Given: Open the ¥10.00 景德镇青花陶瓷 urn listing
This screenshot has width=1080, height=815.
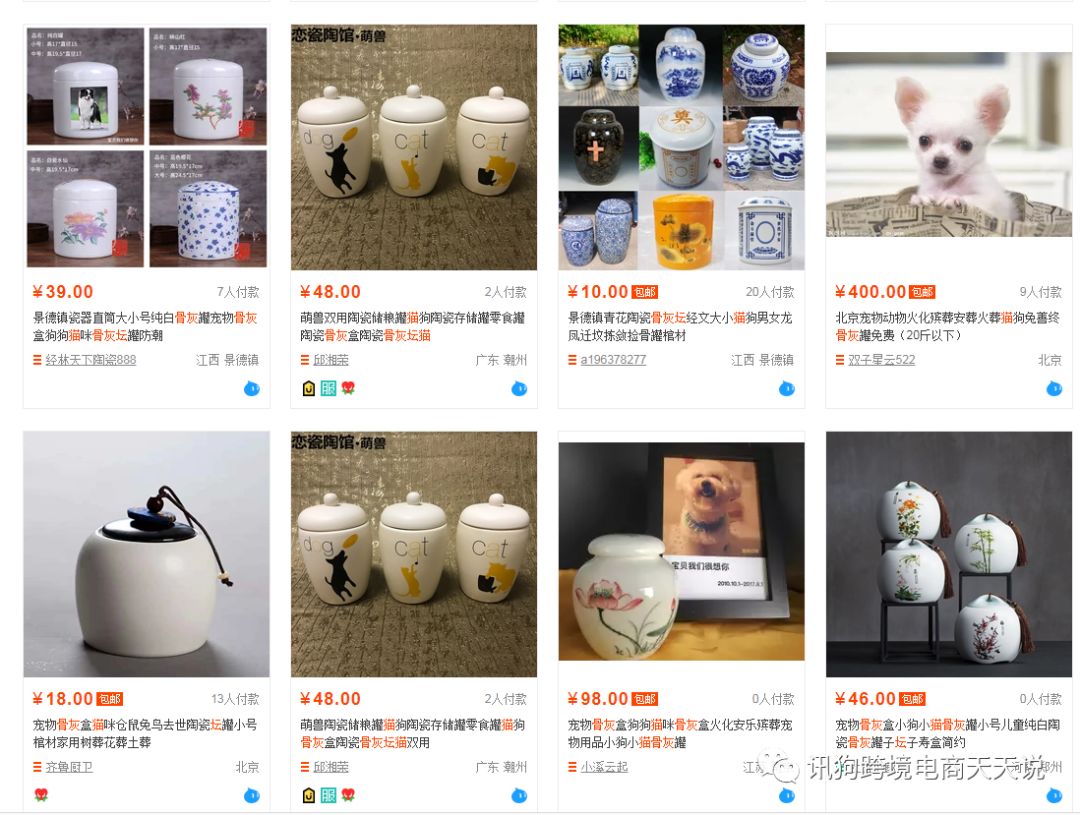Looking at the screenshot, I should point(681,147).
